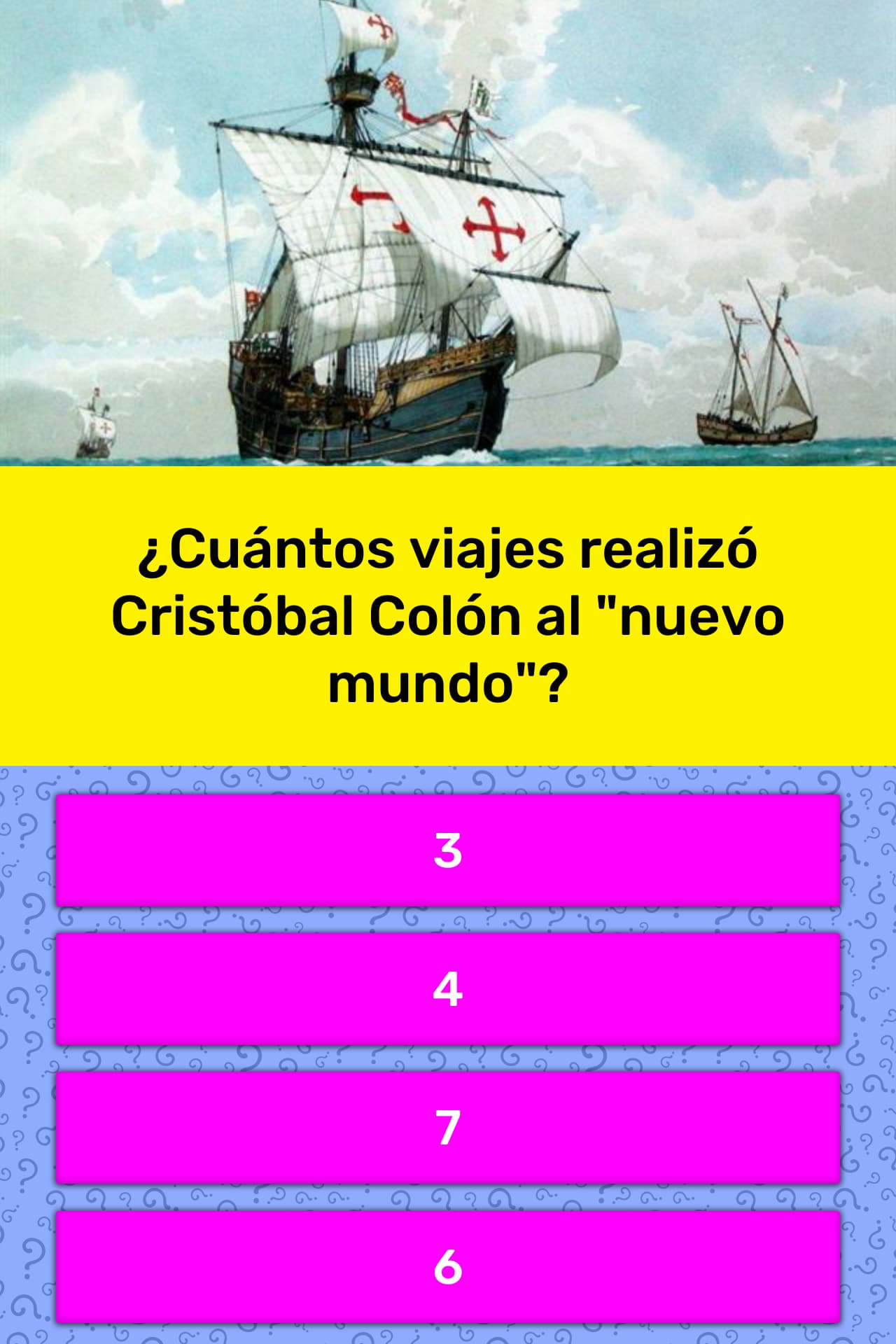
Task: Select answer 3
Action: 448,850
